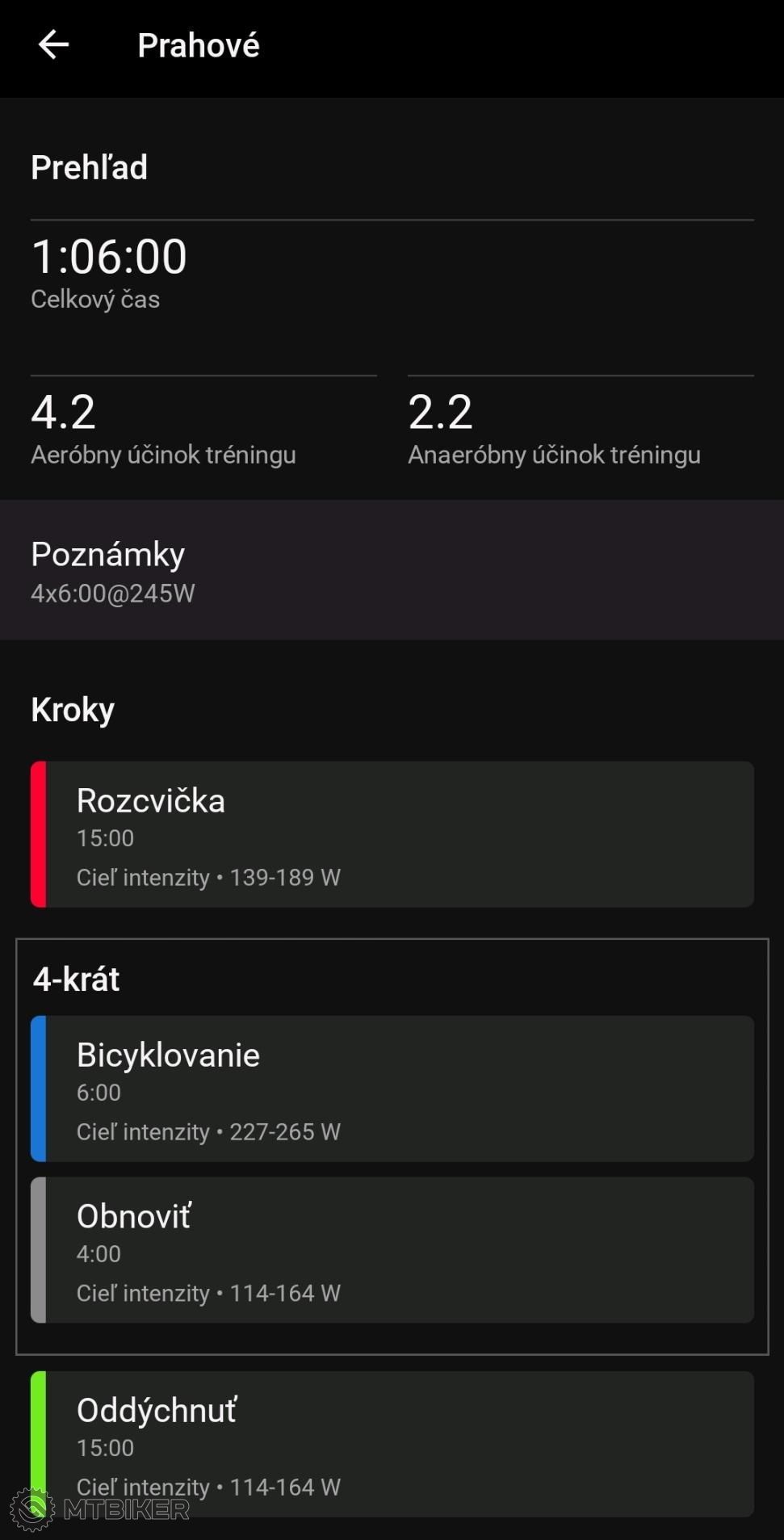The image size is (784, 1540).
Task: Open the Bicyklovanie 6:00 interval step
Action: tap(392, 1089)
